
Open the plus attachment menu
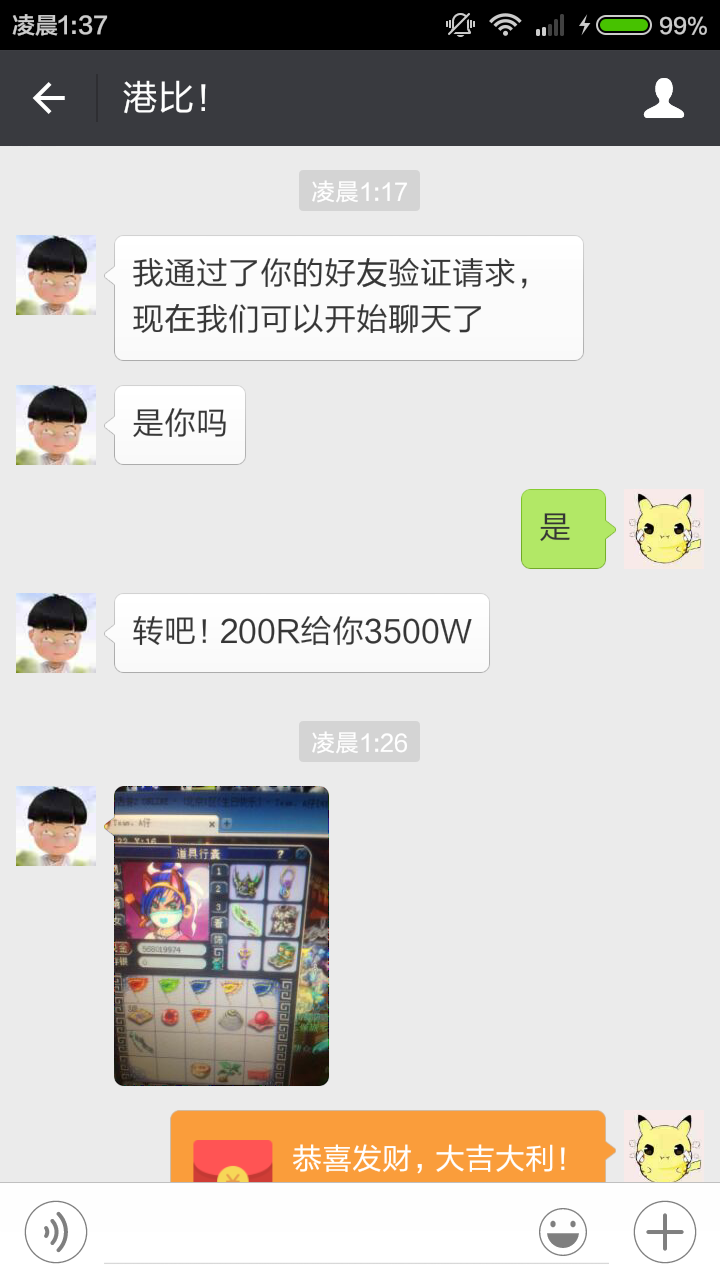click(664, 1232)
